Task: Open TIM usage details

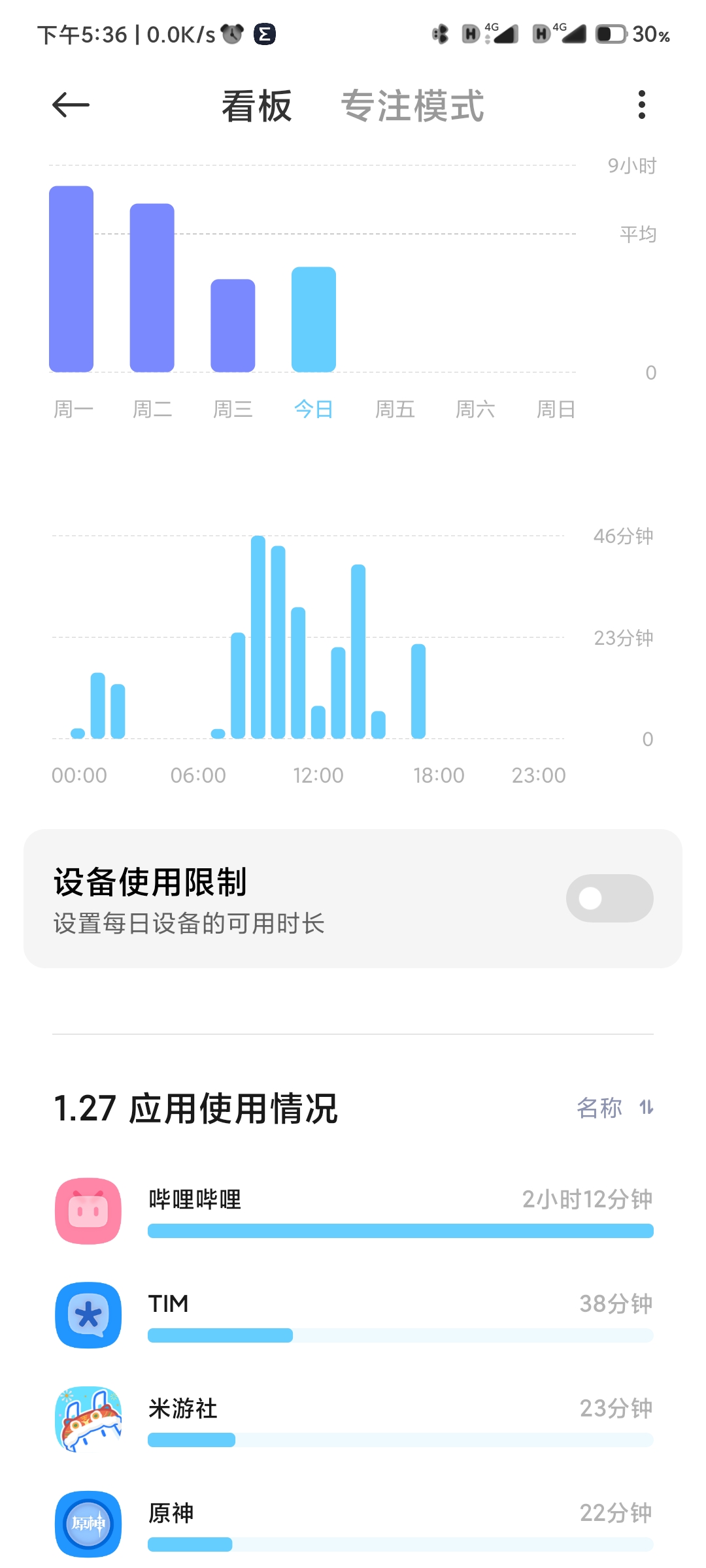Action: 354,1315
